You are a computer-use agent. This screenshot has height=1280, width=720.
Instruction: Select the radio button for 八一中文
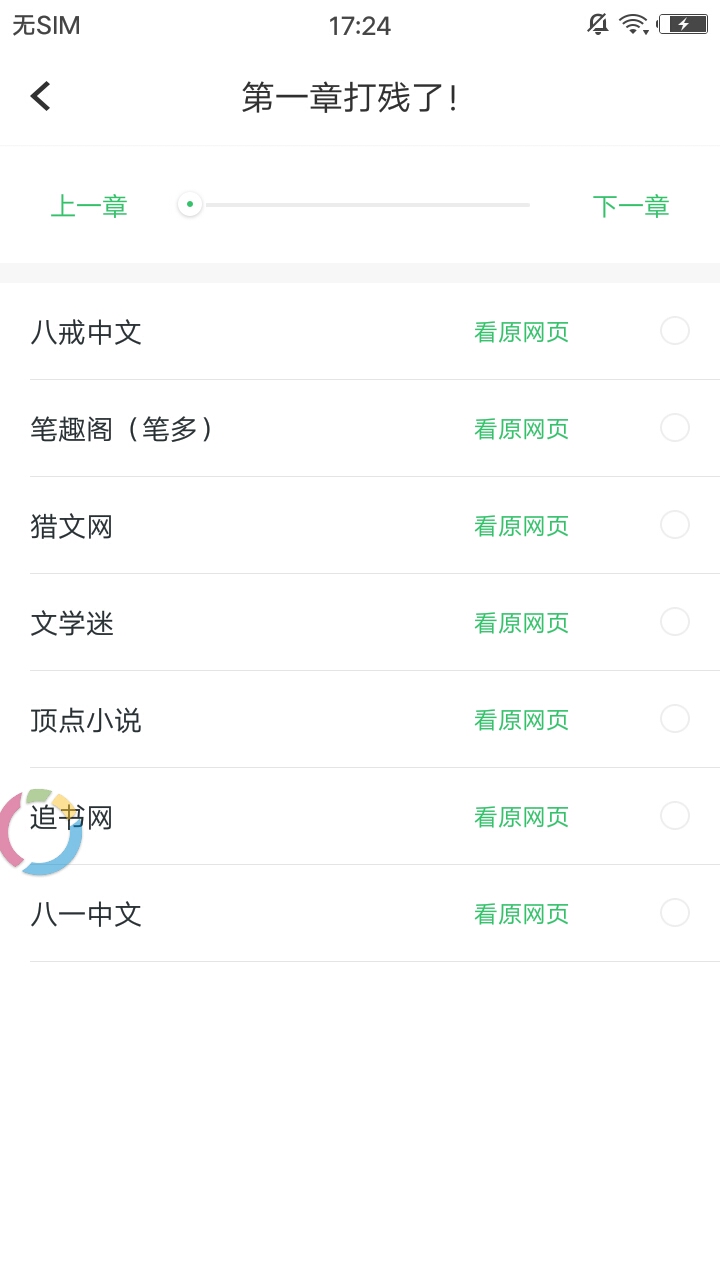click(x=674, y=912)
